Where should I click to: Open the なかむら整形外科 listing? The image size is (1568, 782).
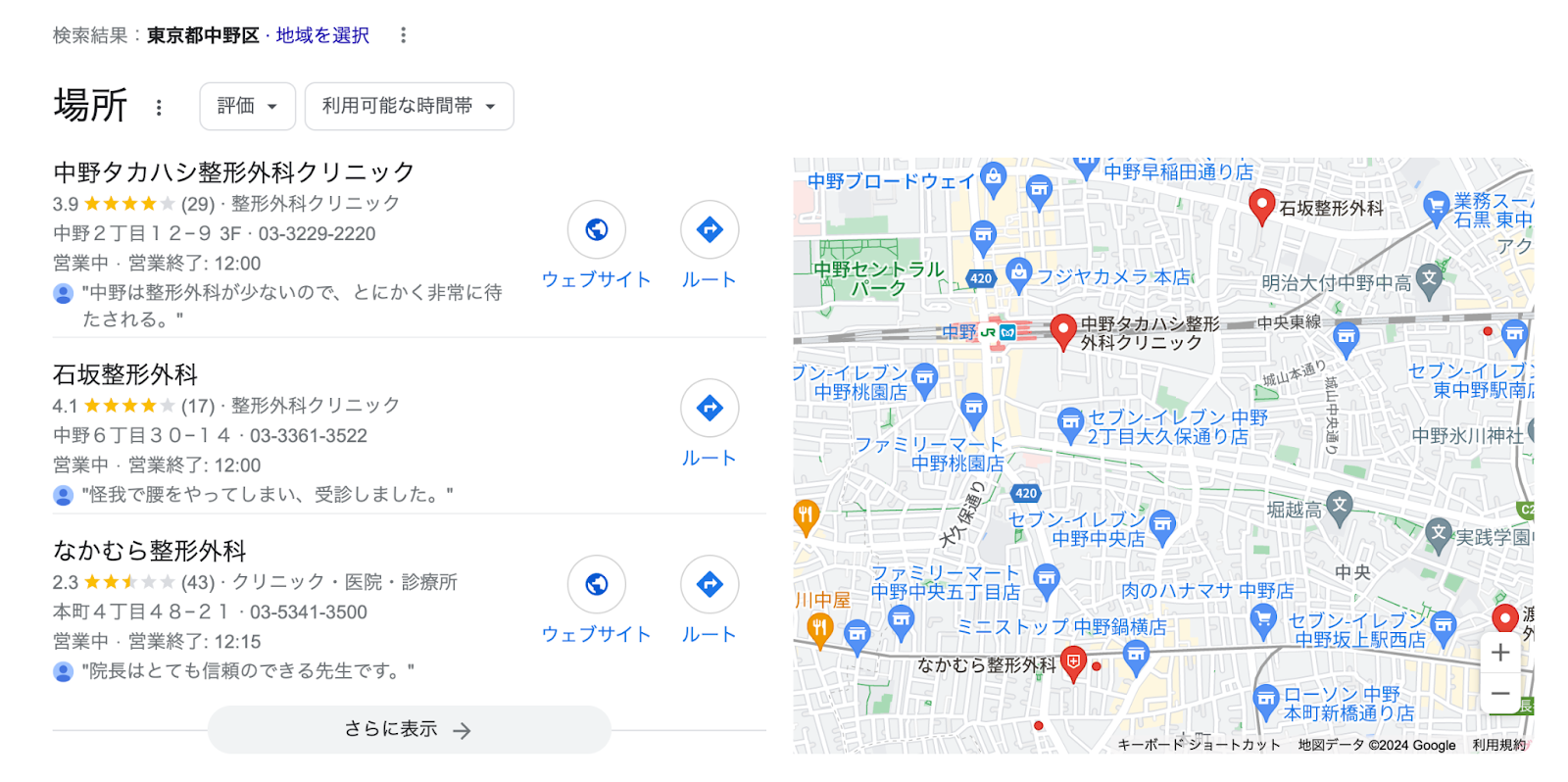tap(149, 551)
